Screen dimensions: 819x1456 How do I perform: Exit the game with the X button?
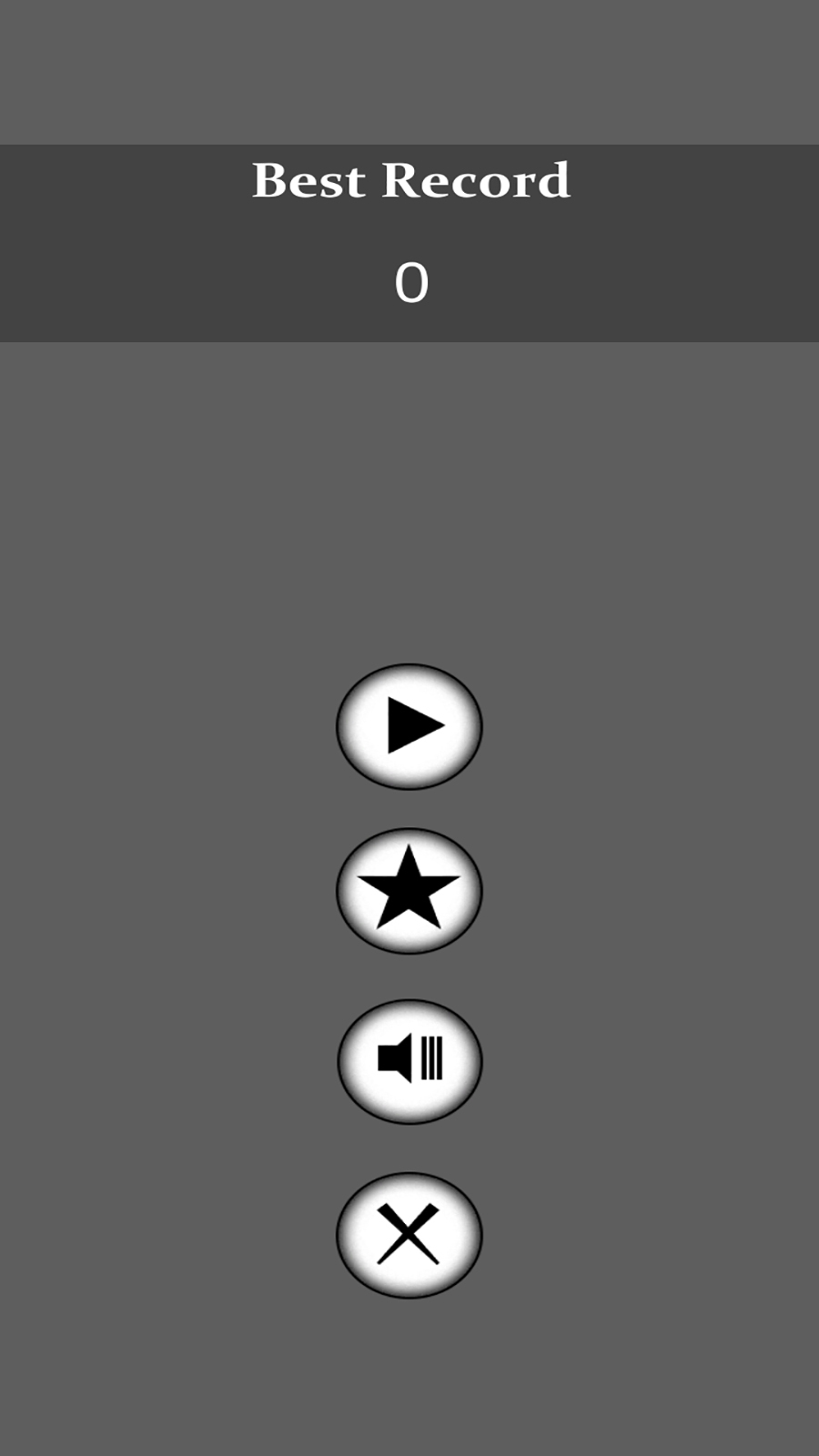[409, 1234]
